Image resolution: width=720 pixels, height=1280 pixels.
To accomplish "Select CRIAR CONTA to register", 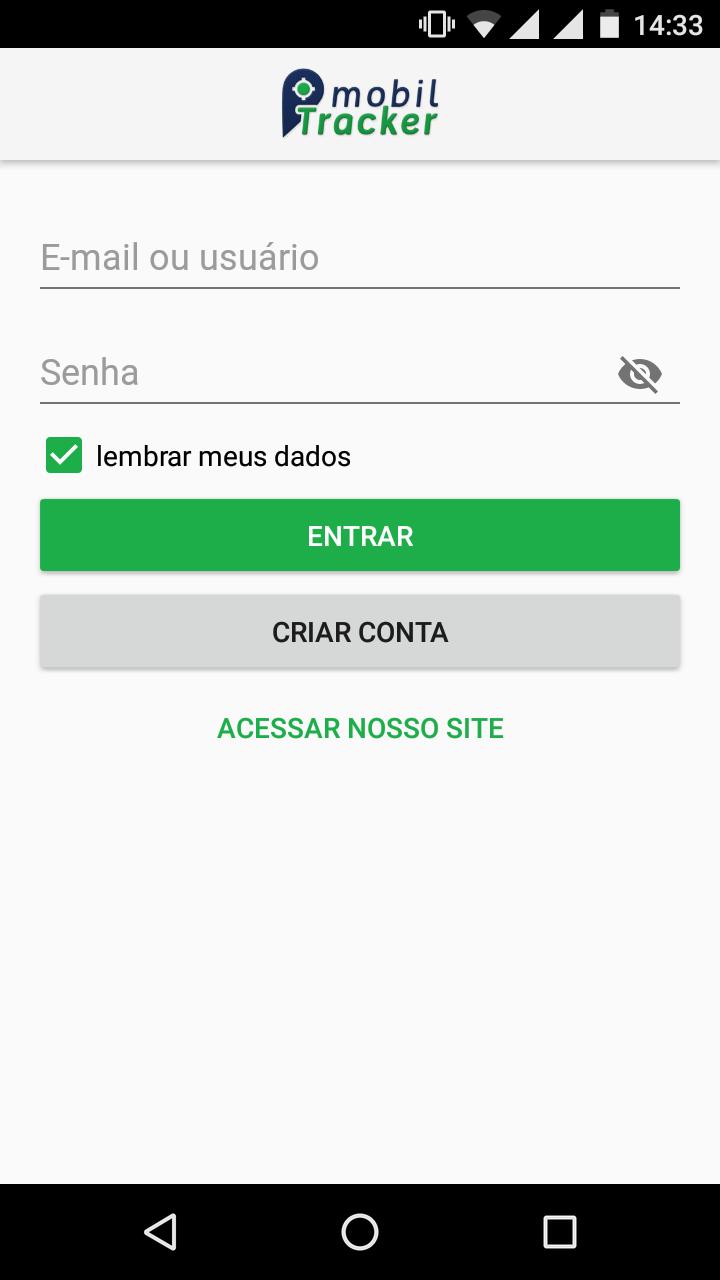I will [360, 631].
